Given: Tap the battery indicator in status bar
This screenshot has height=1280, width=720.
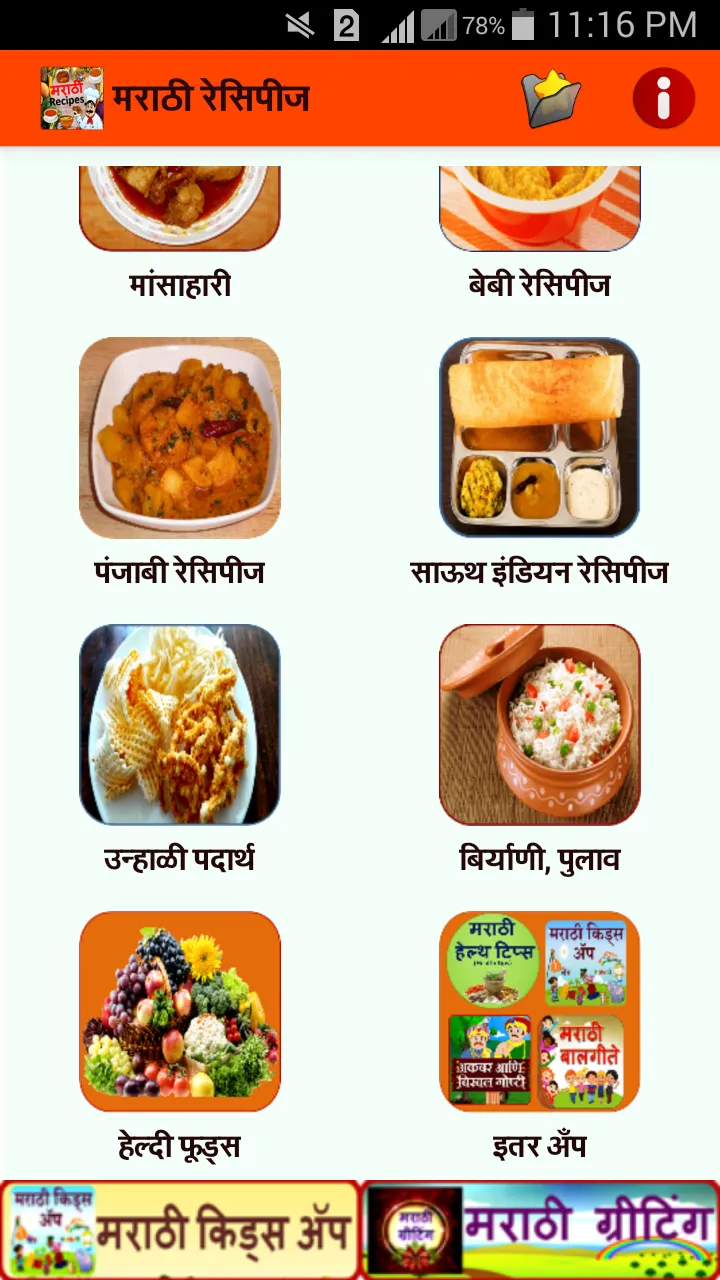Looking at the screenshot, I should (x=523, y=26).
